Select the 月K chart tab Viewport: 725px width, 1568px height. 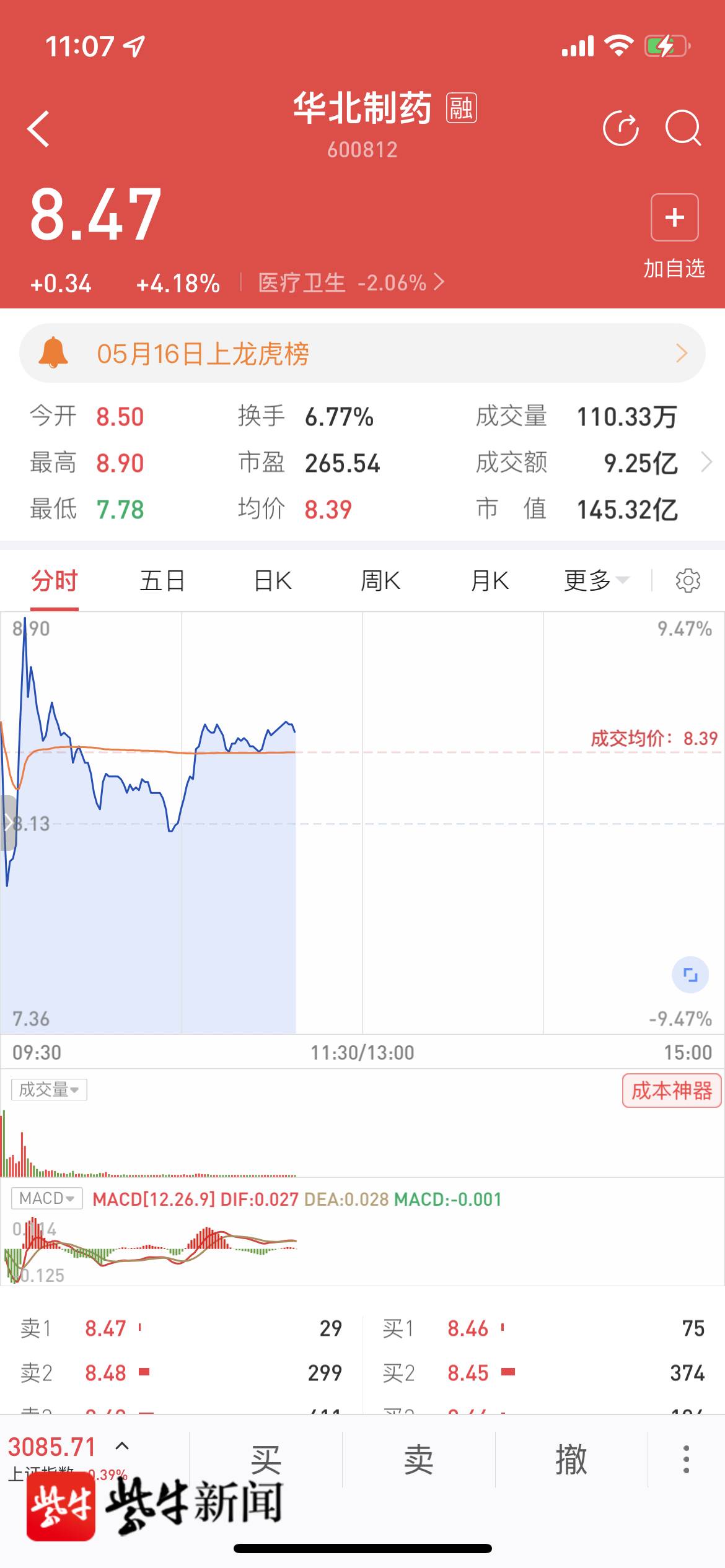tap(490, 581)
